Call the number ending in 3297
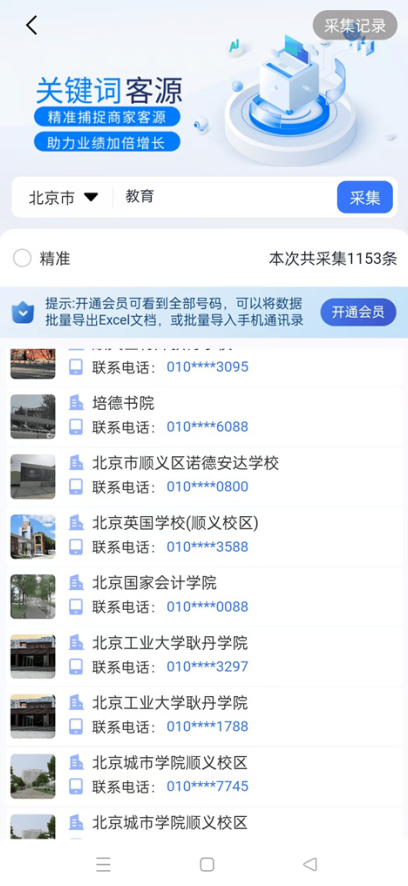This screenshot has width=408, height=886. coord(207,667)
